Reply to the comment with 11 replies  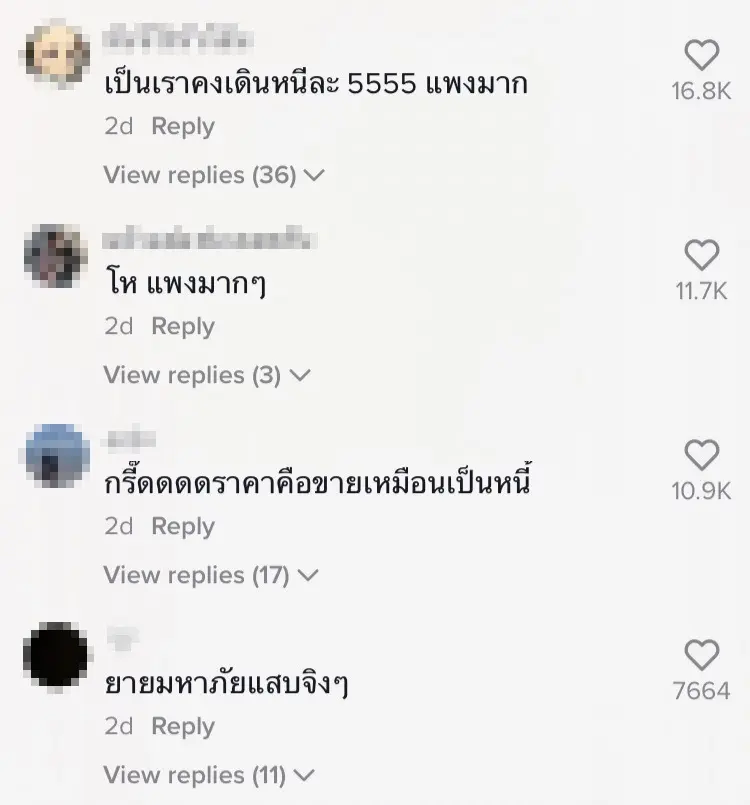[183, 727]
